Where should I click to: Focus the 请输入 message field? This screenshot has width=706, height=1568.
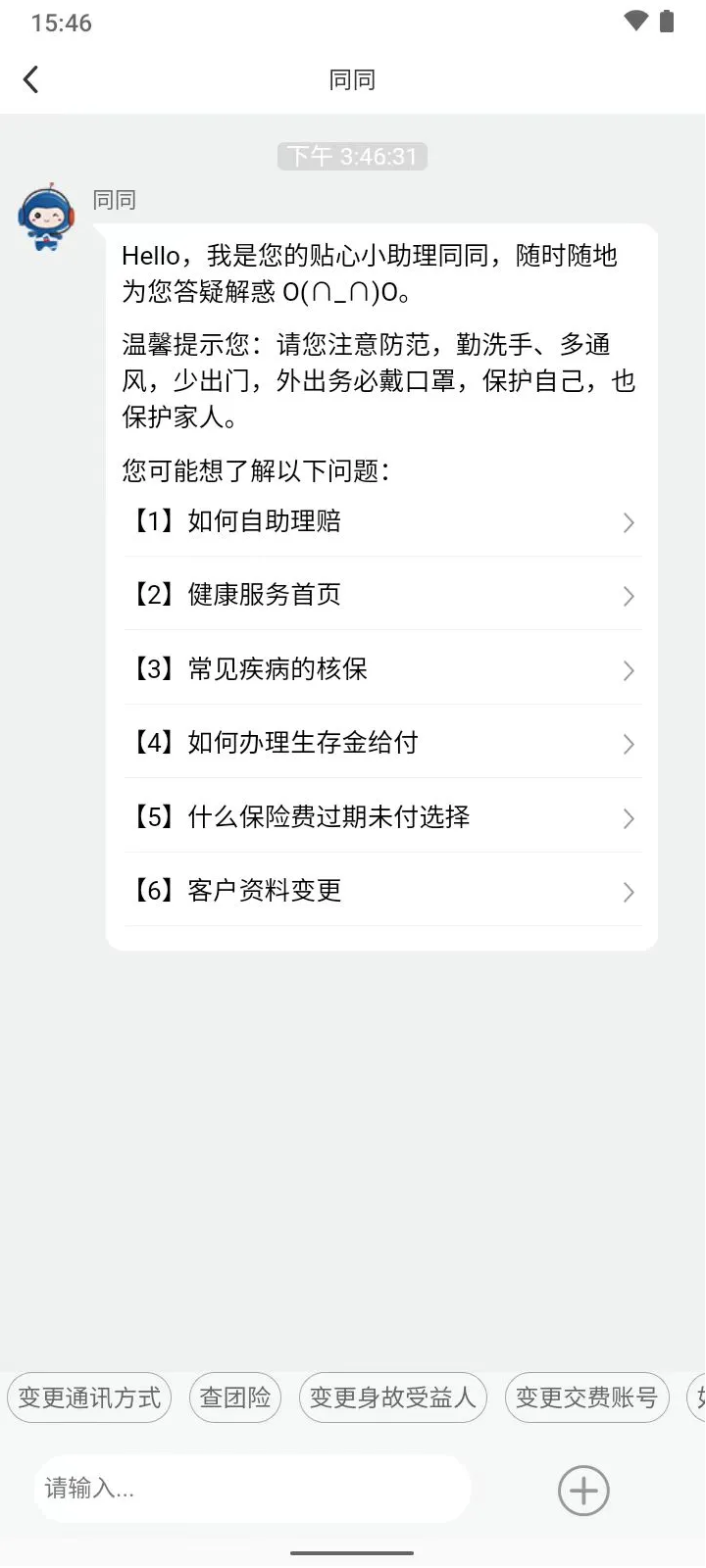click(x=252, y=1490)
